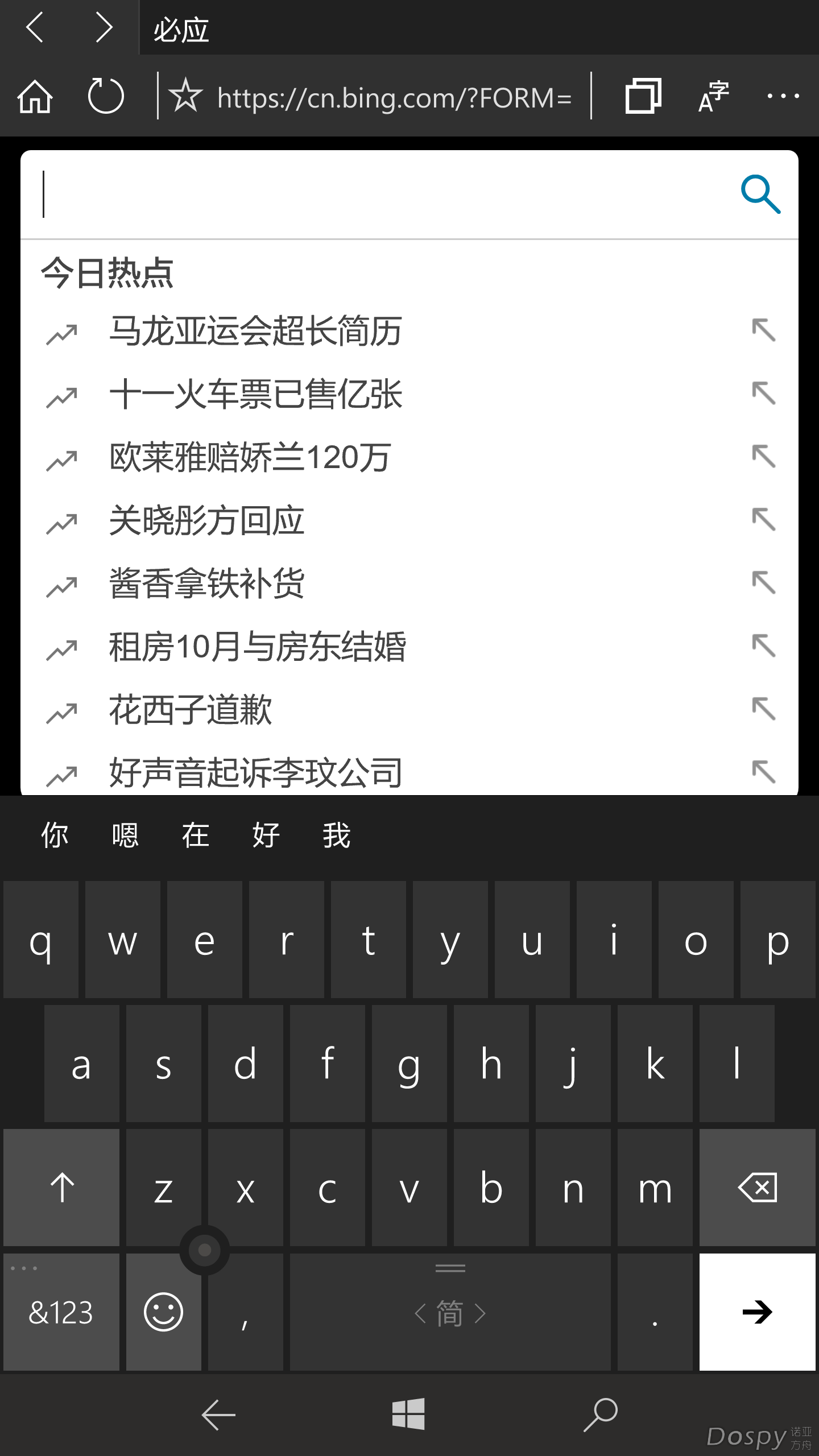This screenshot has height=1456, width=819.
Task: Open the browser overflow menu
Action: 783,97
